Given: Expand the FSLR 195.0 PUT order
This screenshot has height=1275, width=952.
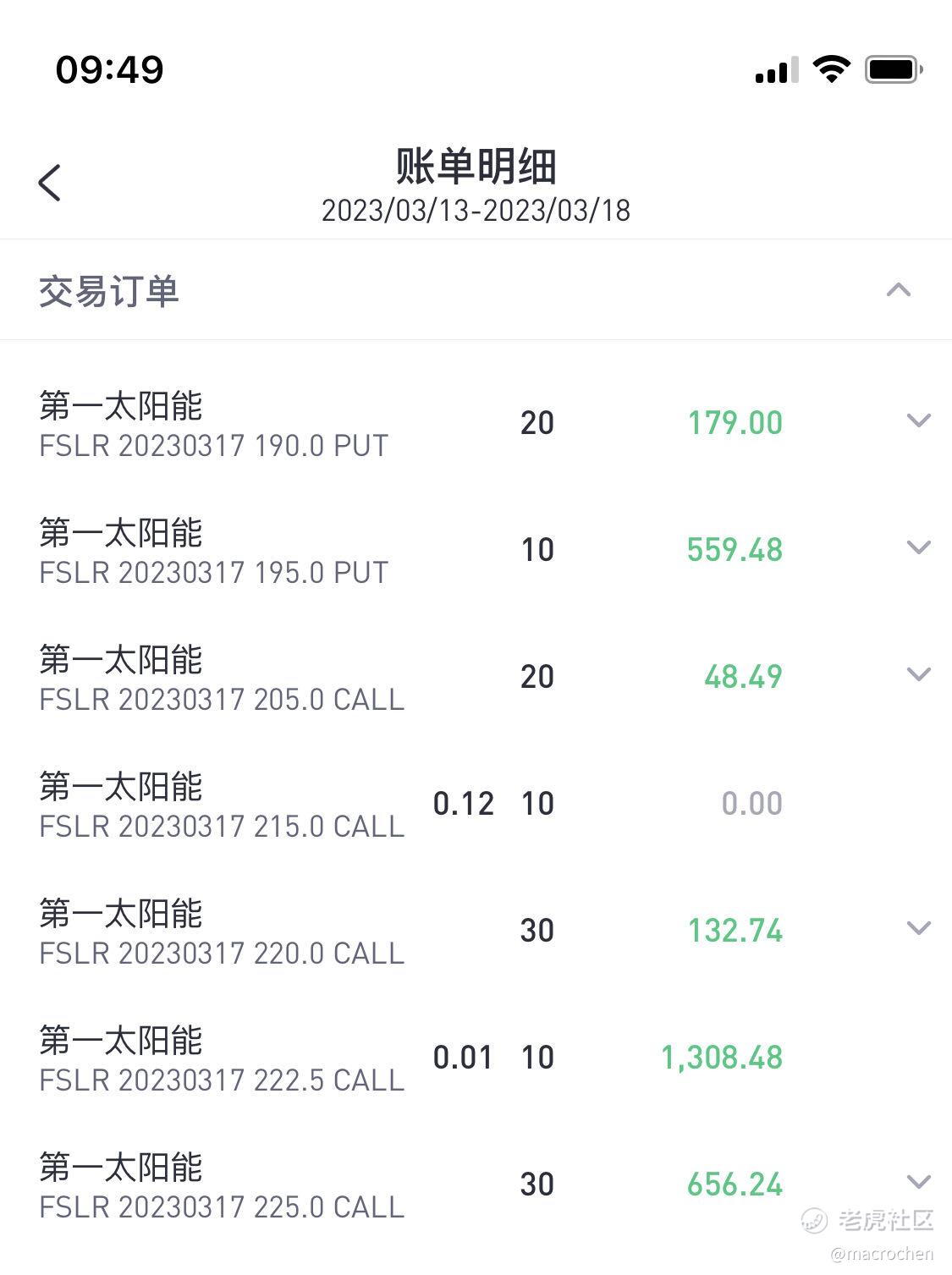Looking at the screenshot, I should pos(918,548).
